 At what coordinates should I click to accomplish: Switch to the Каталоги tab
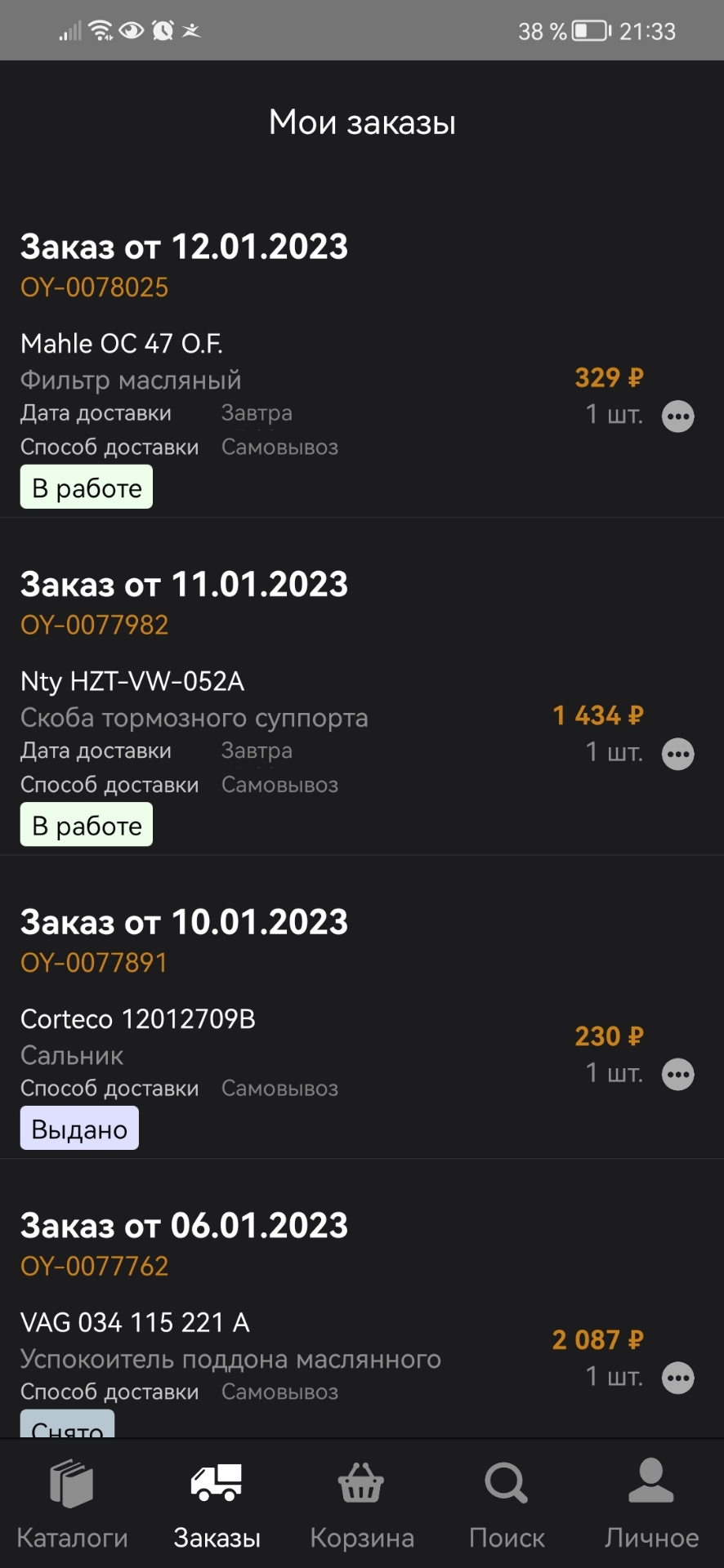pos(72,1505)
